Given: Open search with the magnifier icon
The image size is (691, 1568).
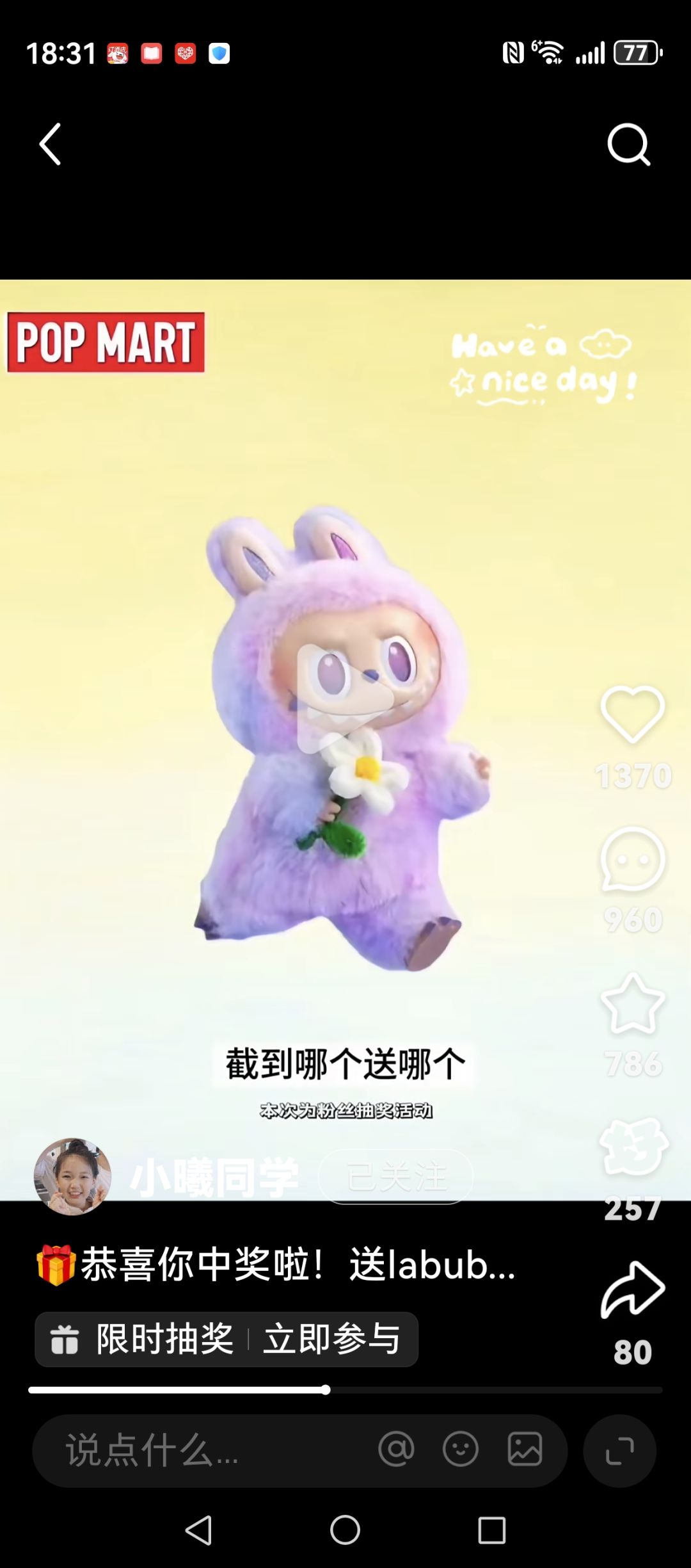Looking at the screenshot, I should [x=628, y=145].
